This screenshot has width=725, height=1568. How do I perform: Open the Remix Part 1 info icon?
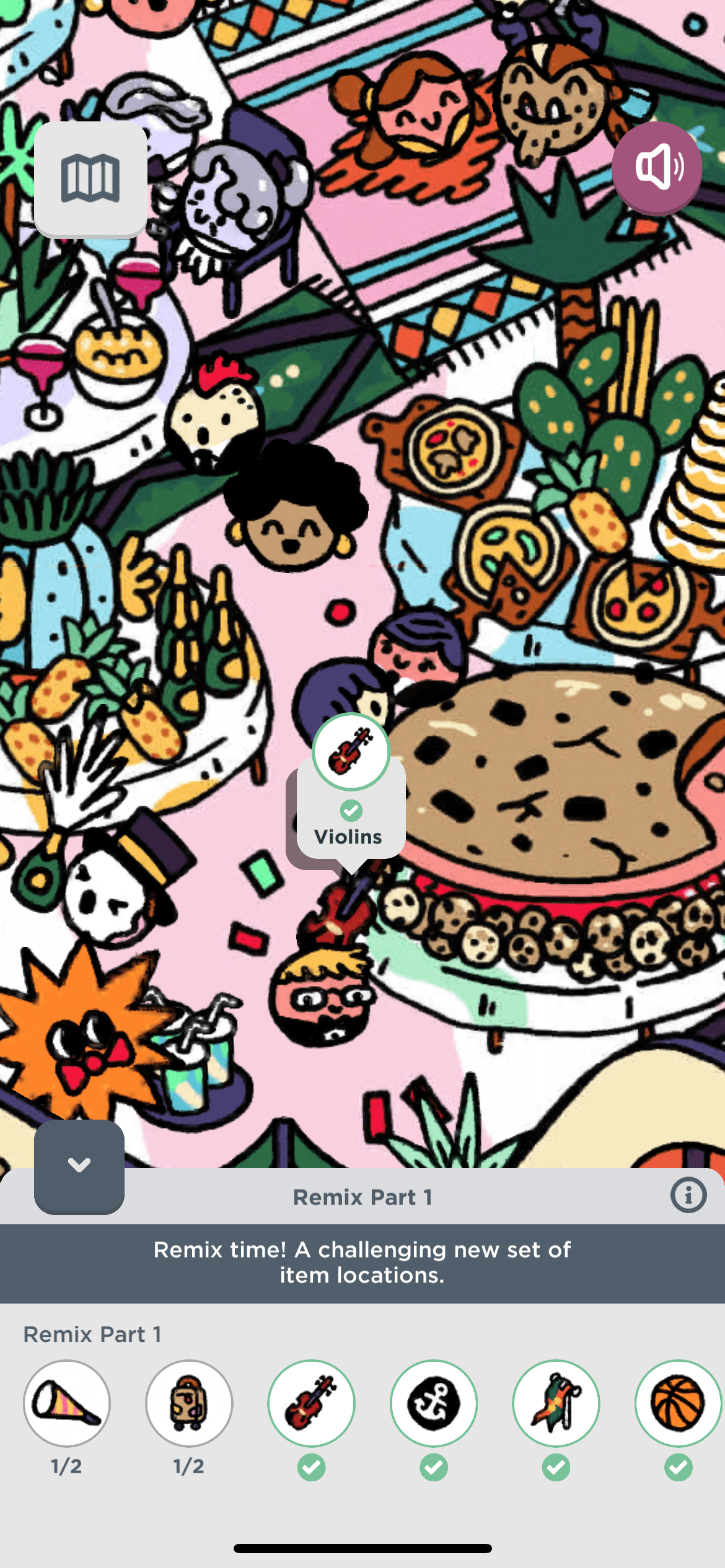688,1195
